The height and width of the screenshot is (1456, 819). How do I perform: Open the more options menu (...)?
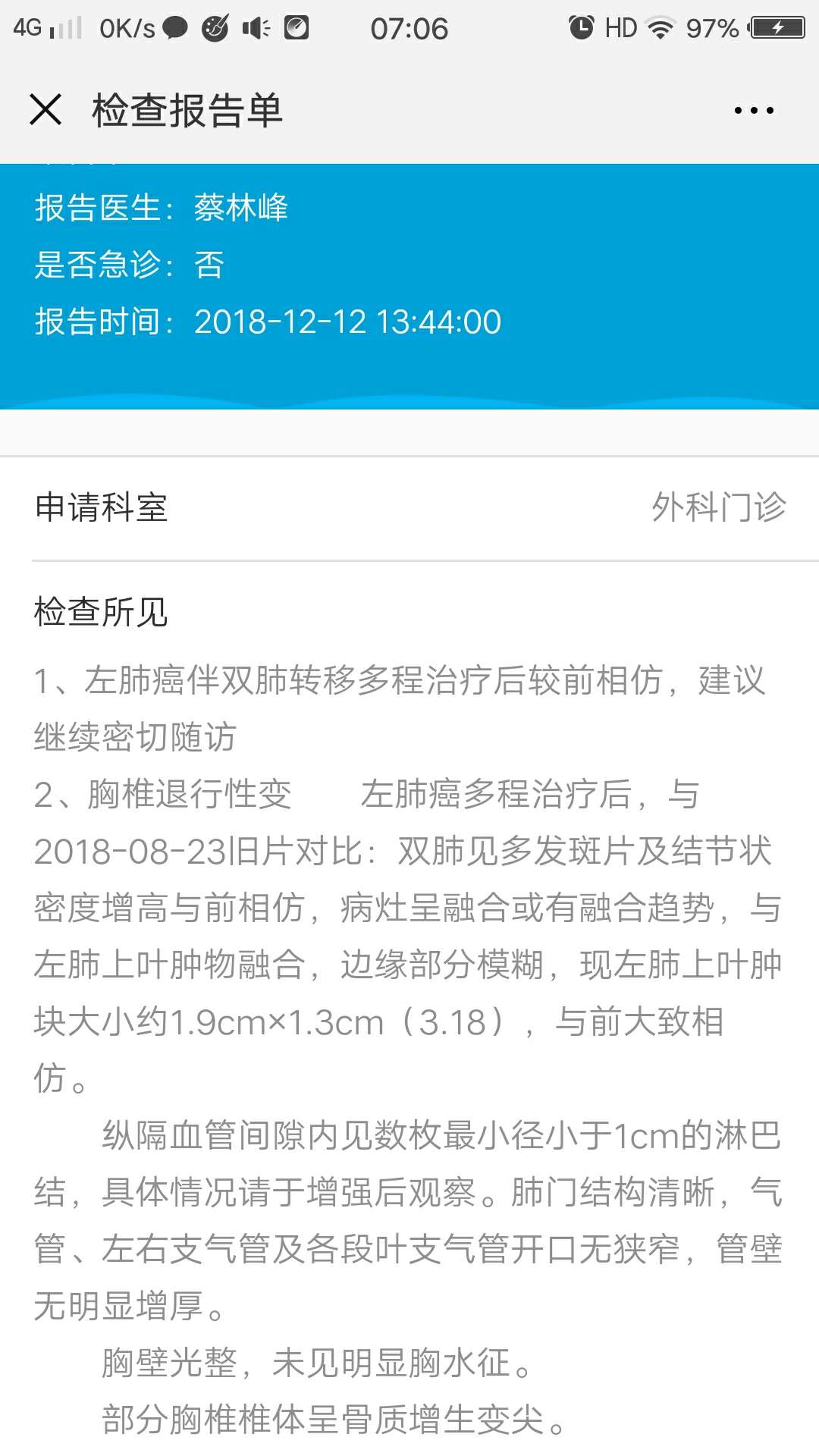[754, 110]
